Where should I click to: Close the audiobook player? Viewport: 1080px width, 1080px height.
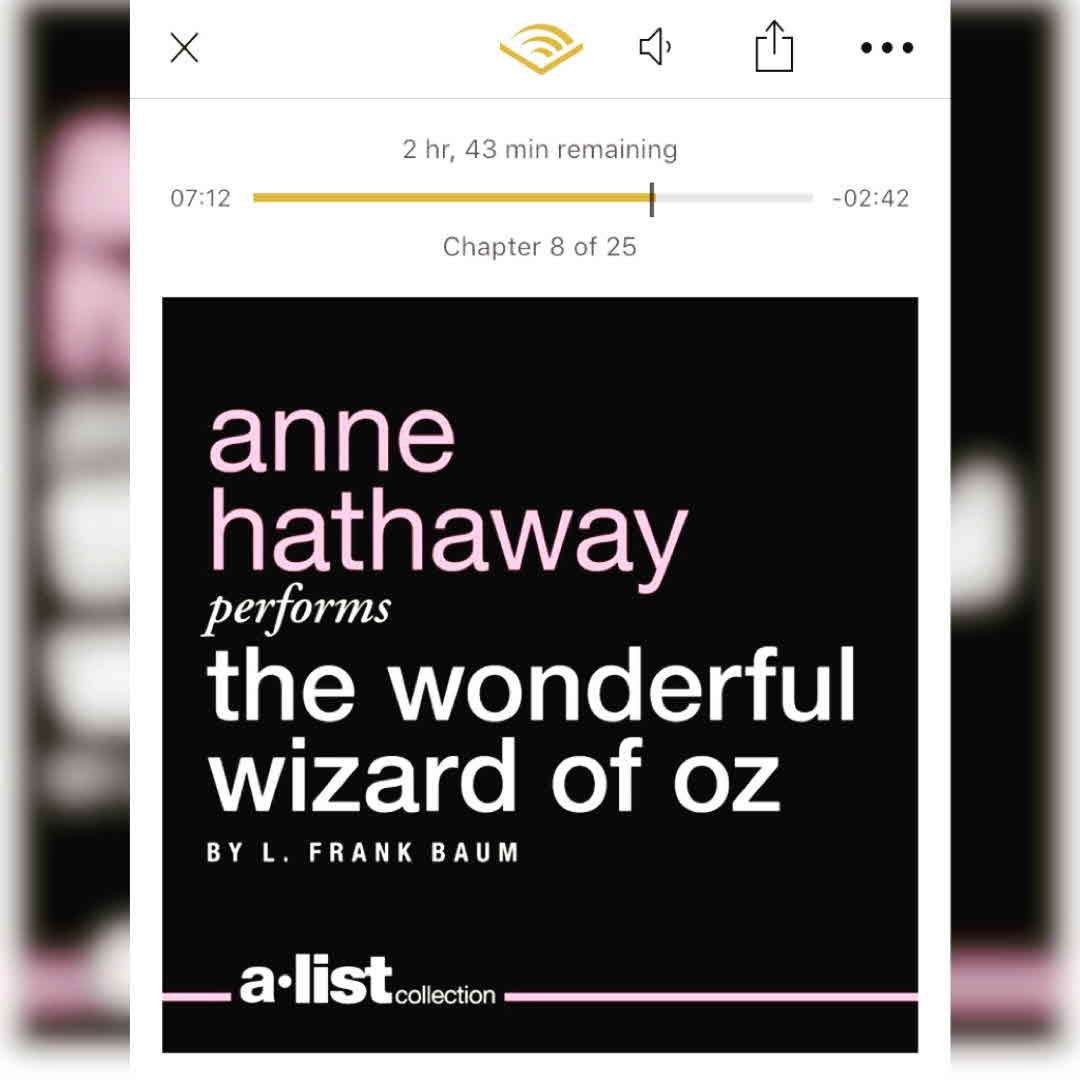[x=184, y=48]
